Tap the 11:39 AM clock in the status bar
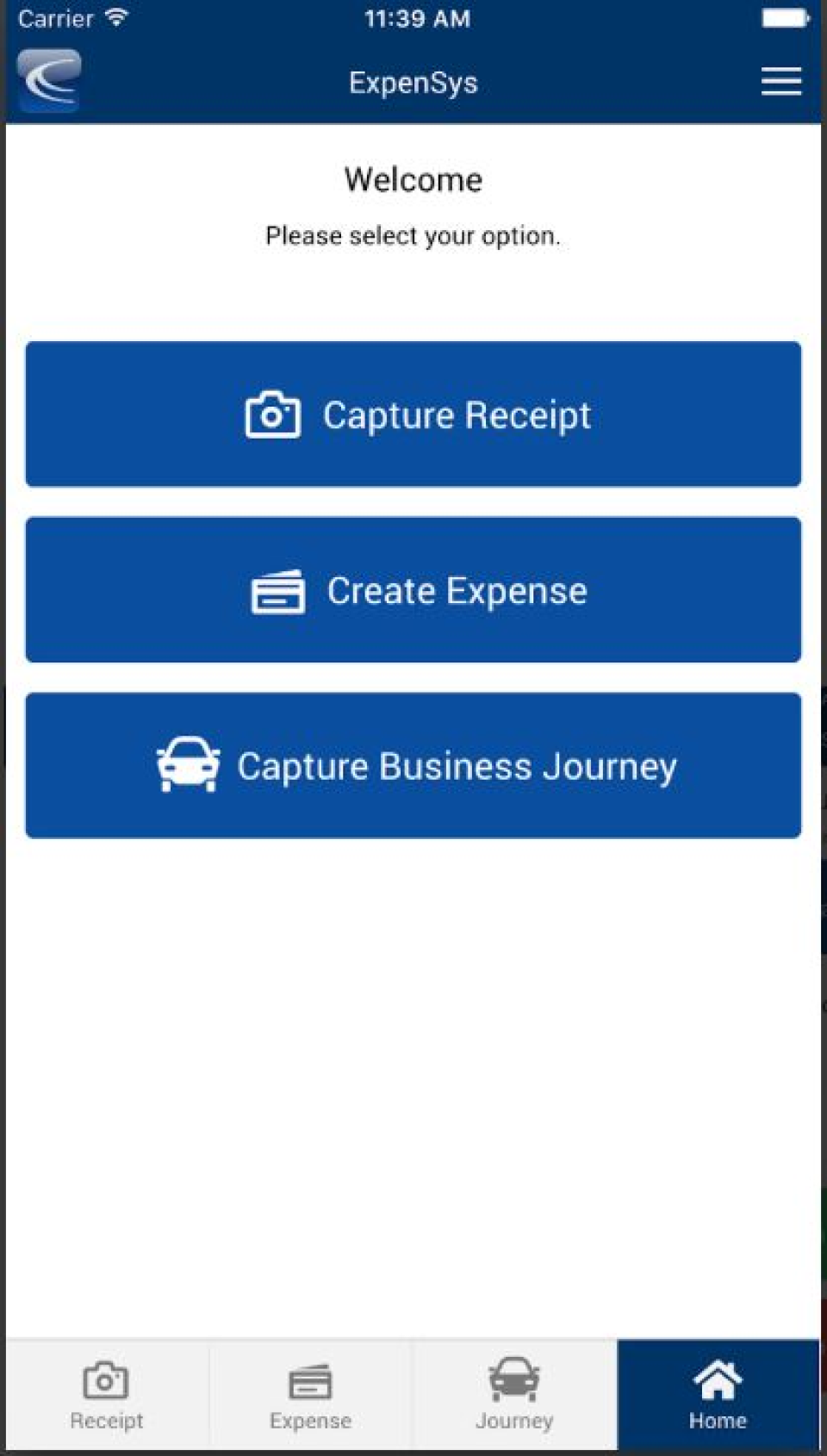Viewport: 827px width, 1456px height. [416, 17]
